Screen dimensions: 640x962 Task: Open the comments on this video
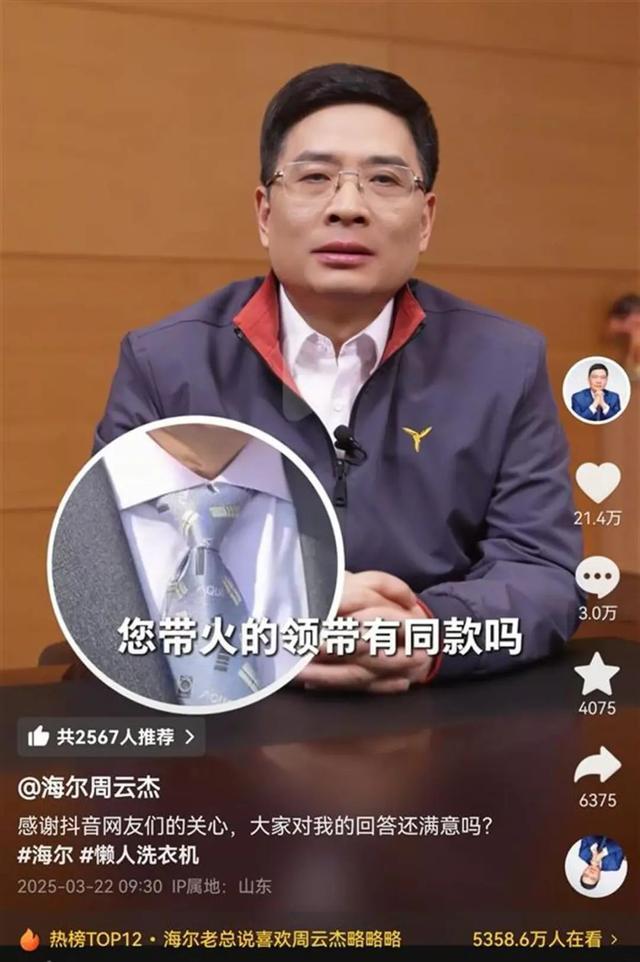pos(597,578)
